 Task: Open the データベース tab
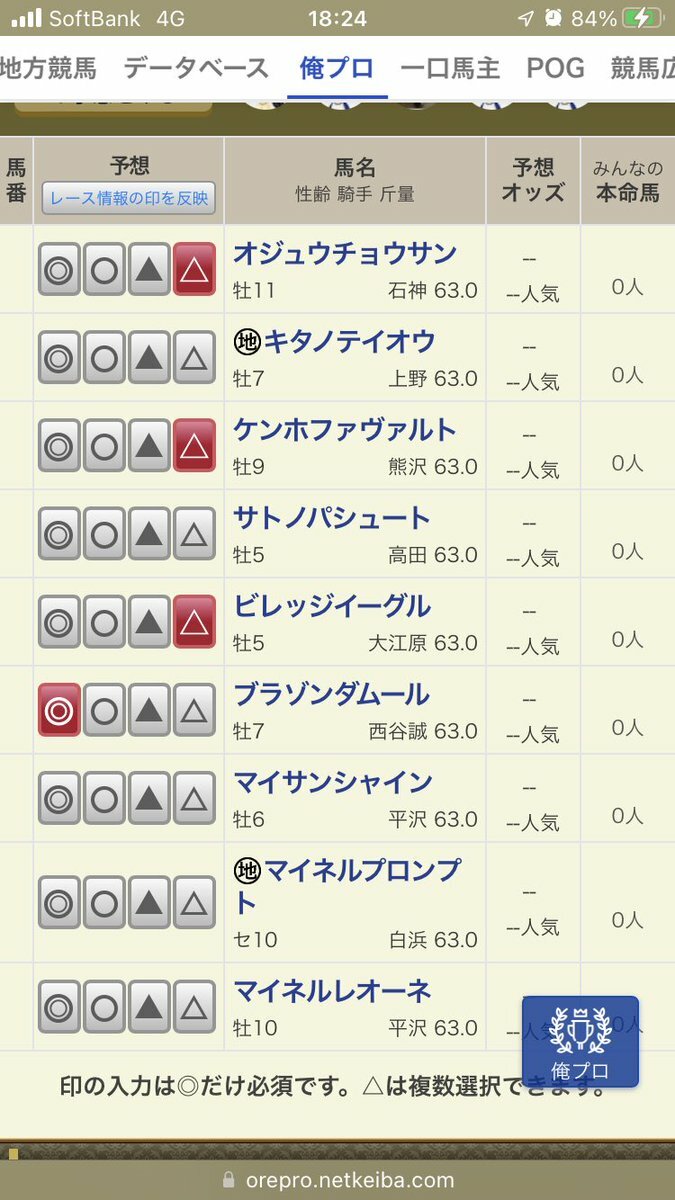[x=196, y=68]
